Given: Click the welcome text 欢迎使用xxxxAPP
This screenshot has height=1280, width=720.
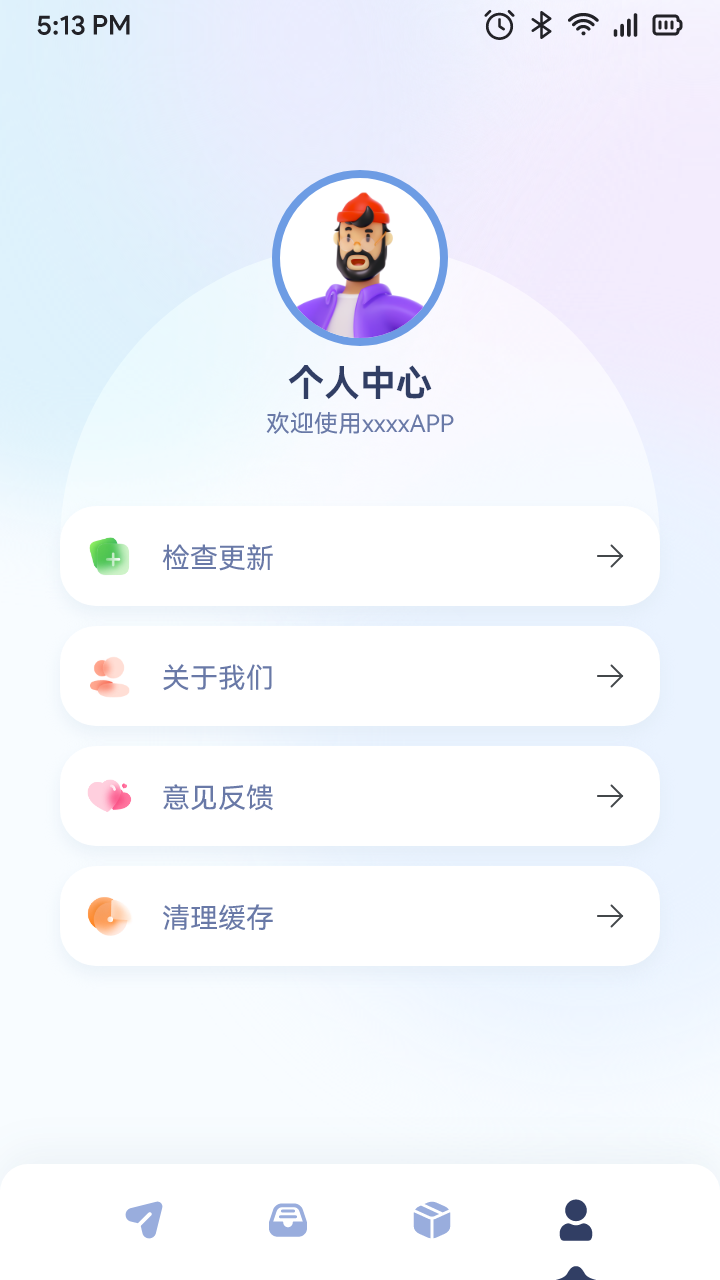Looking at the screenshot, I should (x=360, y=422).
